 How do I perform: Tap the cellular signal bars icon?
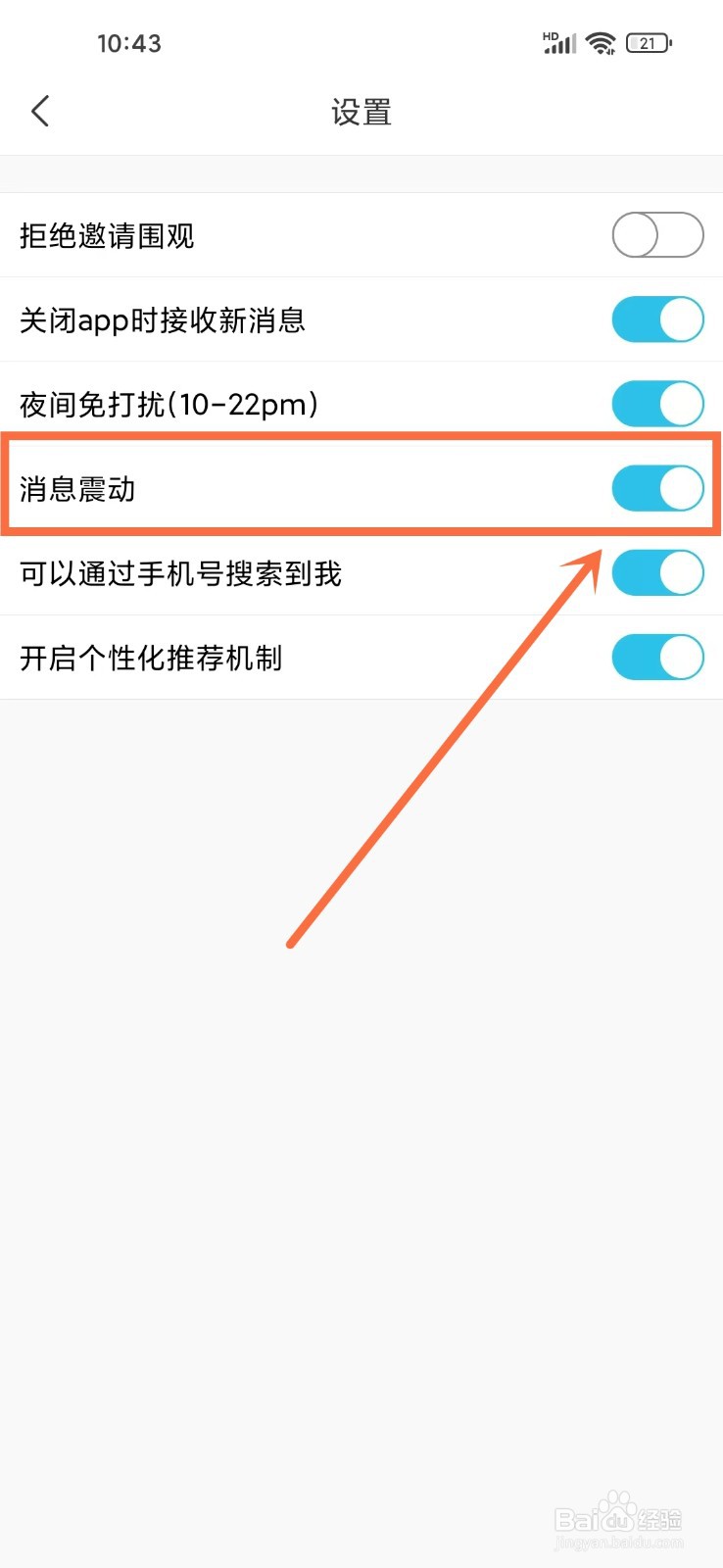coord(561,44)
